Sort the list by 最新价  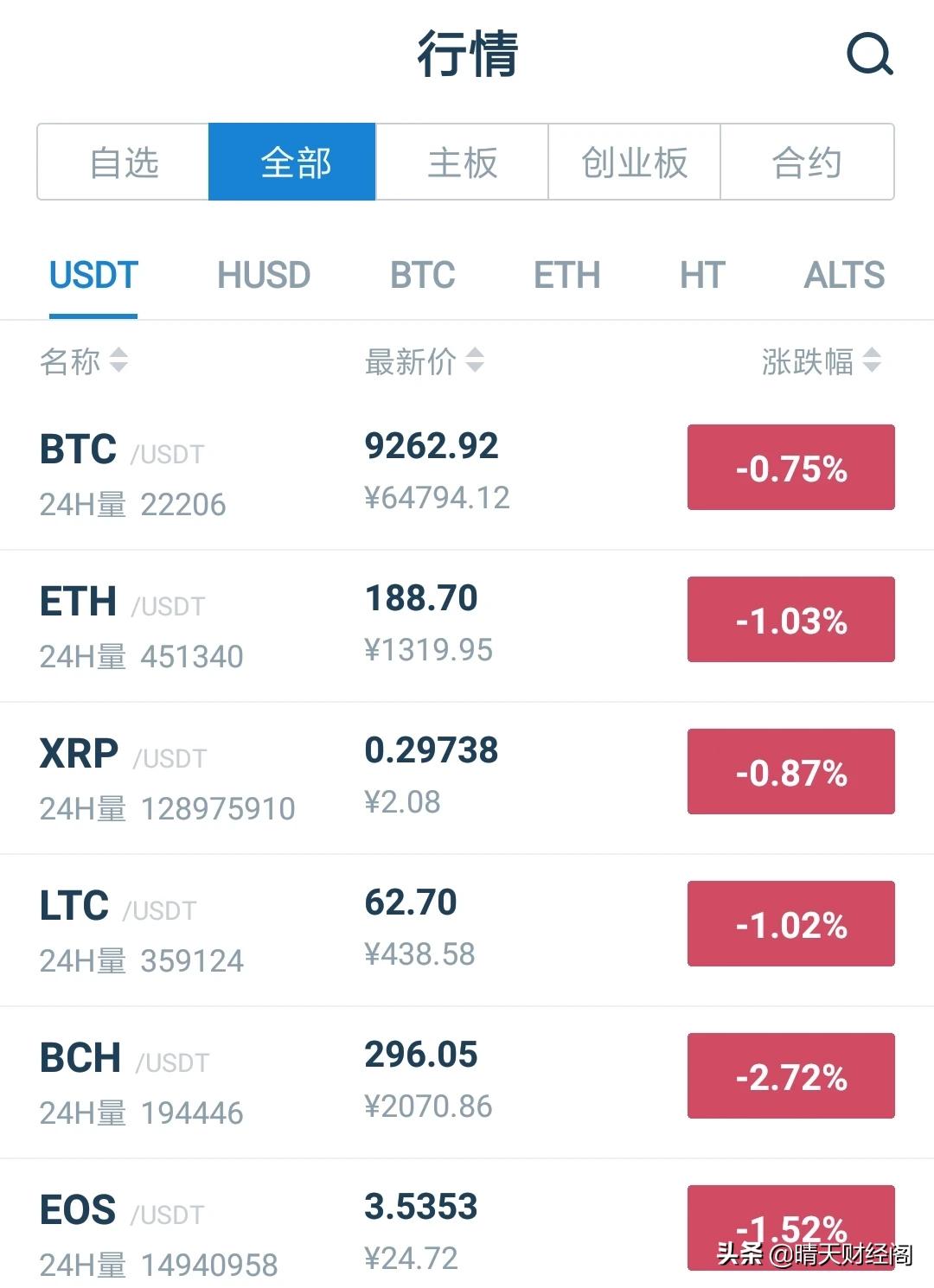pos(424,361)
